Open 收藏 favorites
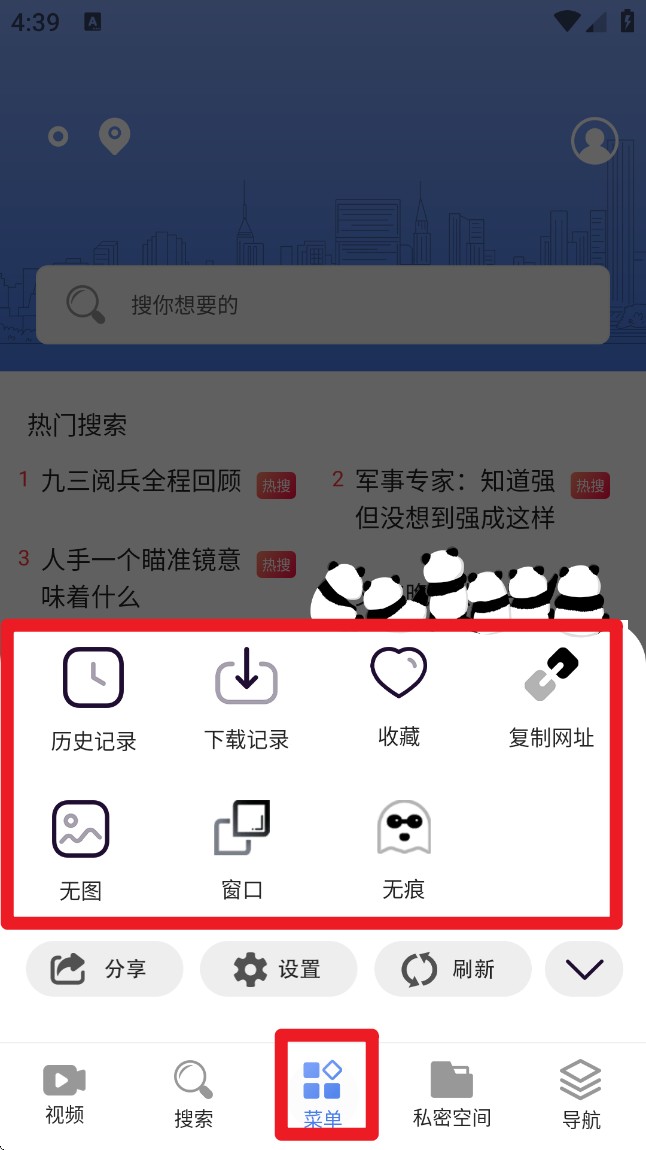This screenshot has width=646, height=1150. (399, 695)
